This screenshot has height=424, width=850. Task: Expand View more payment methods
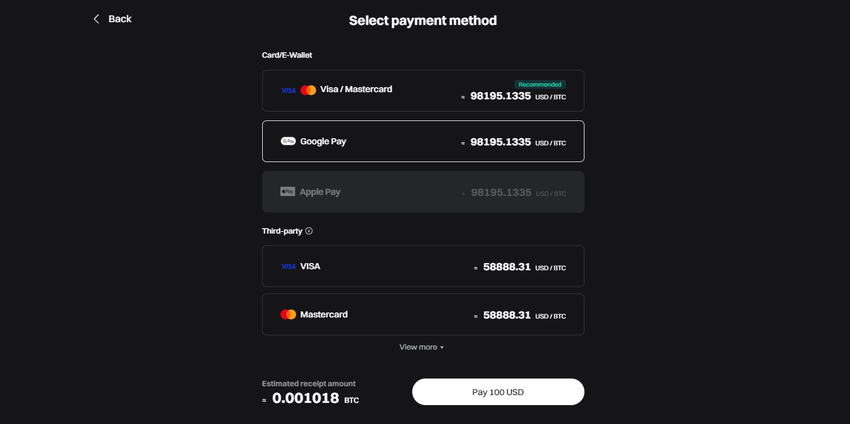point(421,347)
